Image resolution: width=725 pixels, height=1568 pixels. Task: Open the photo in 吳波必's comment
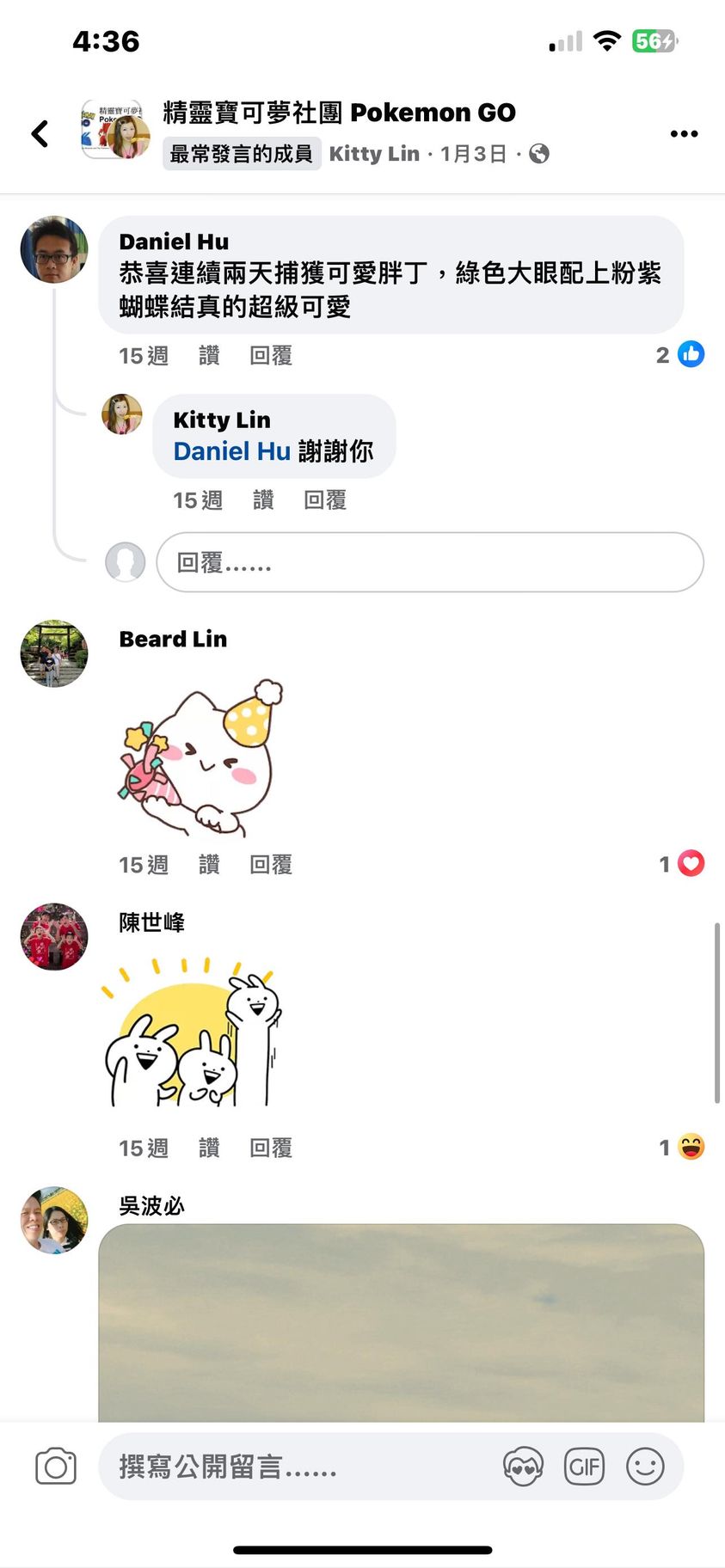(x=401, y=1322)
